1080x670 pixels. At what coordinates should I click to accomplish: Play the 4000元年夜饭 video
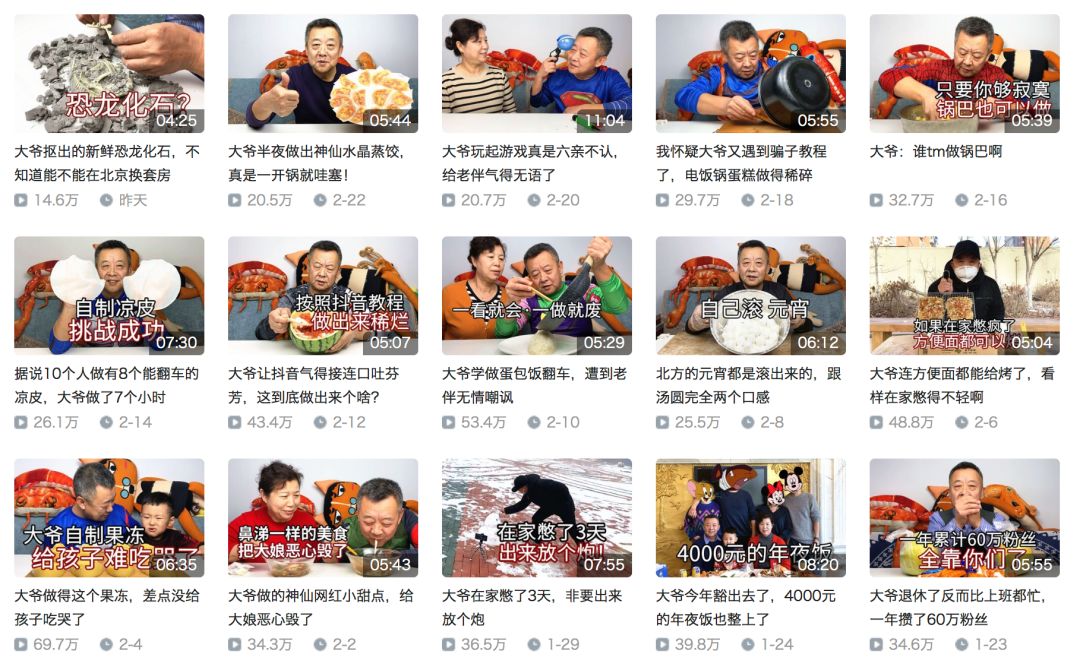click(751, 517)
